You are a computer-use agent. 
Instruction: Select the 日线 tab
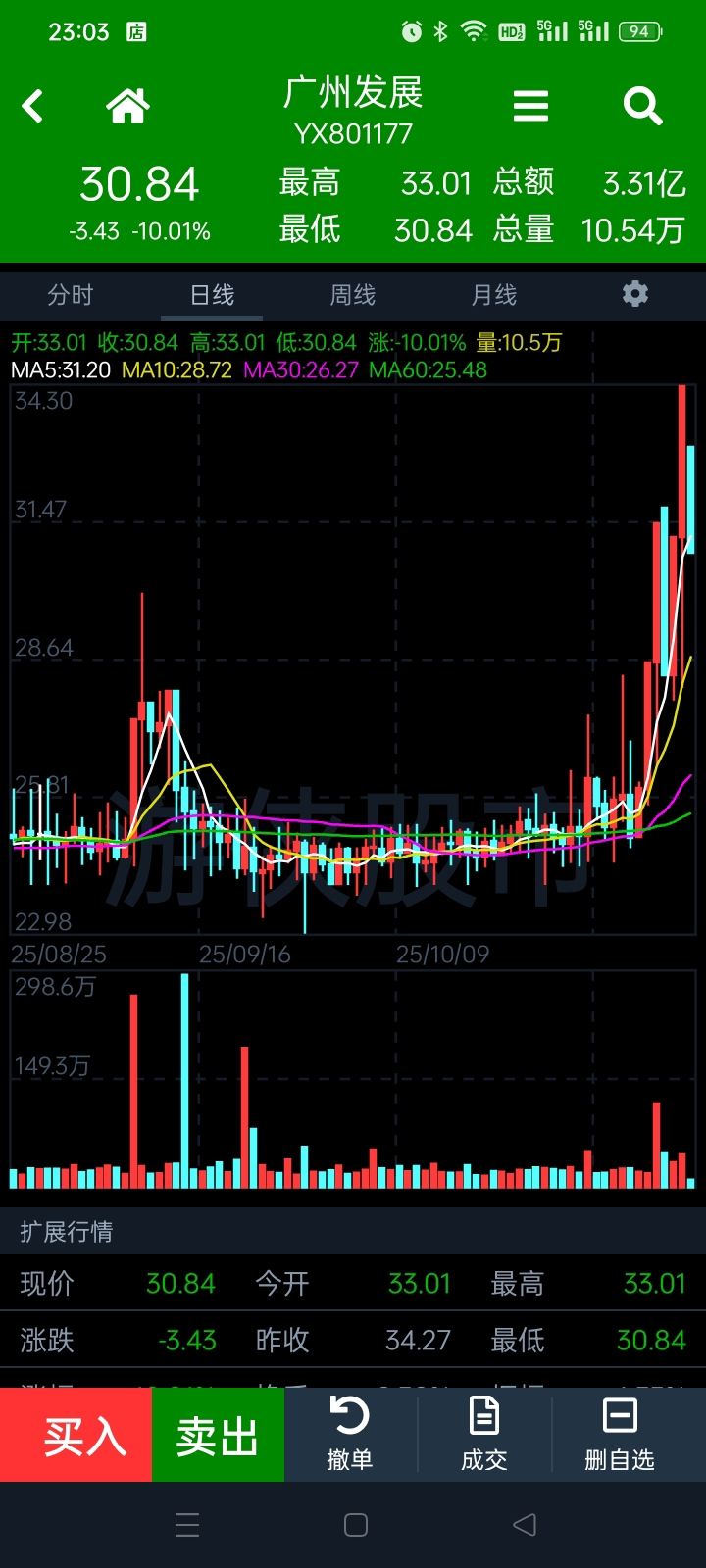[212, 295]
